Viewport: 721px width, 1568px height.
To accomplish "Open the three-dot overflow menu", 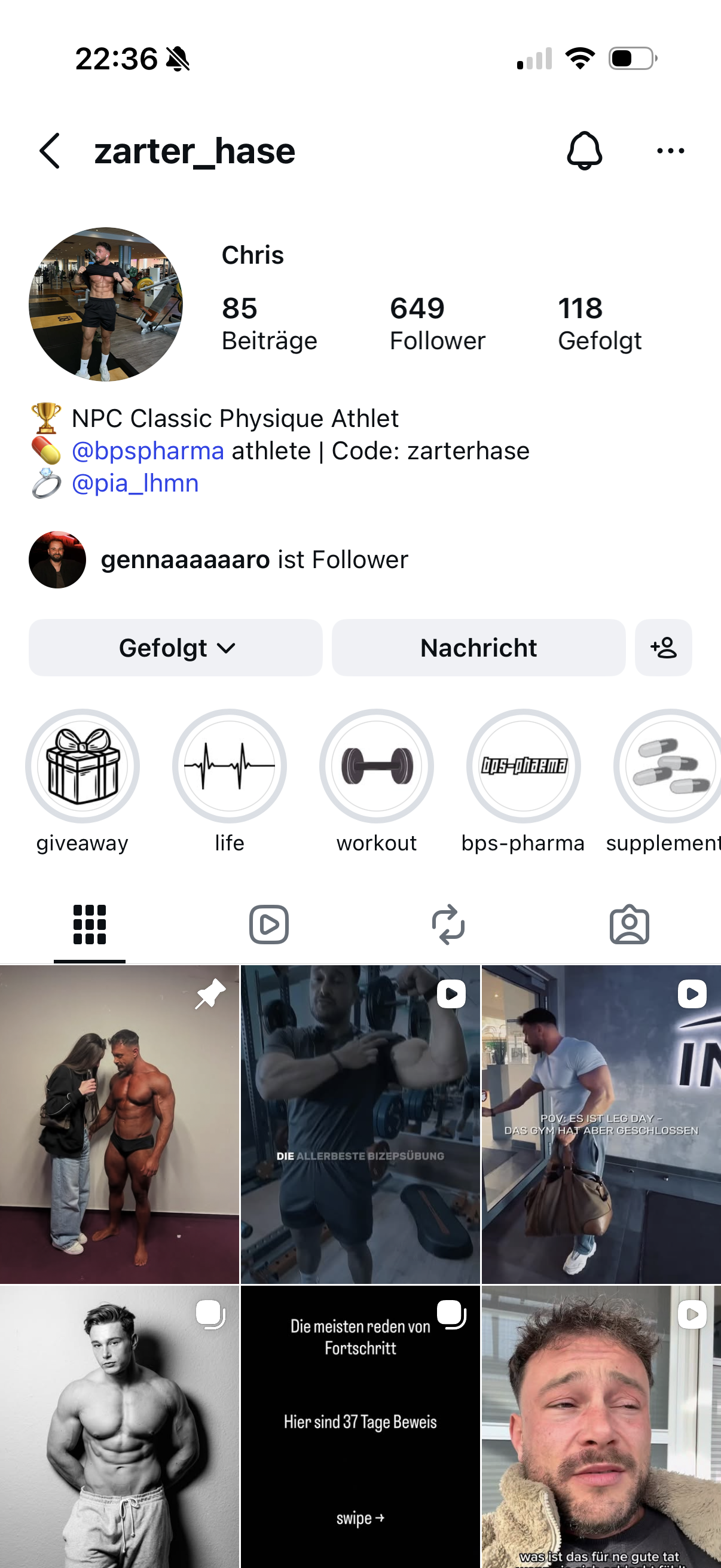I will click(670, 150).
